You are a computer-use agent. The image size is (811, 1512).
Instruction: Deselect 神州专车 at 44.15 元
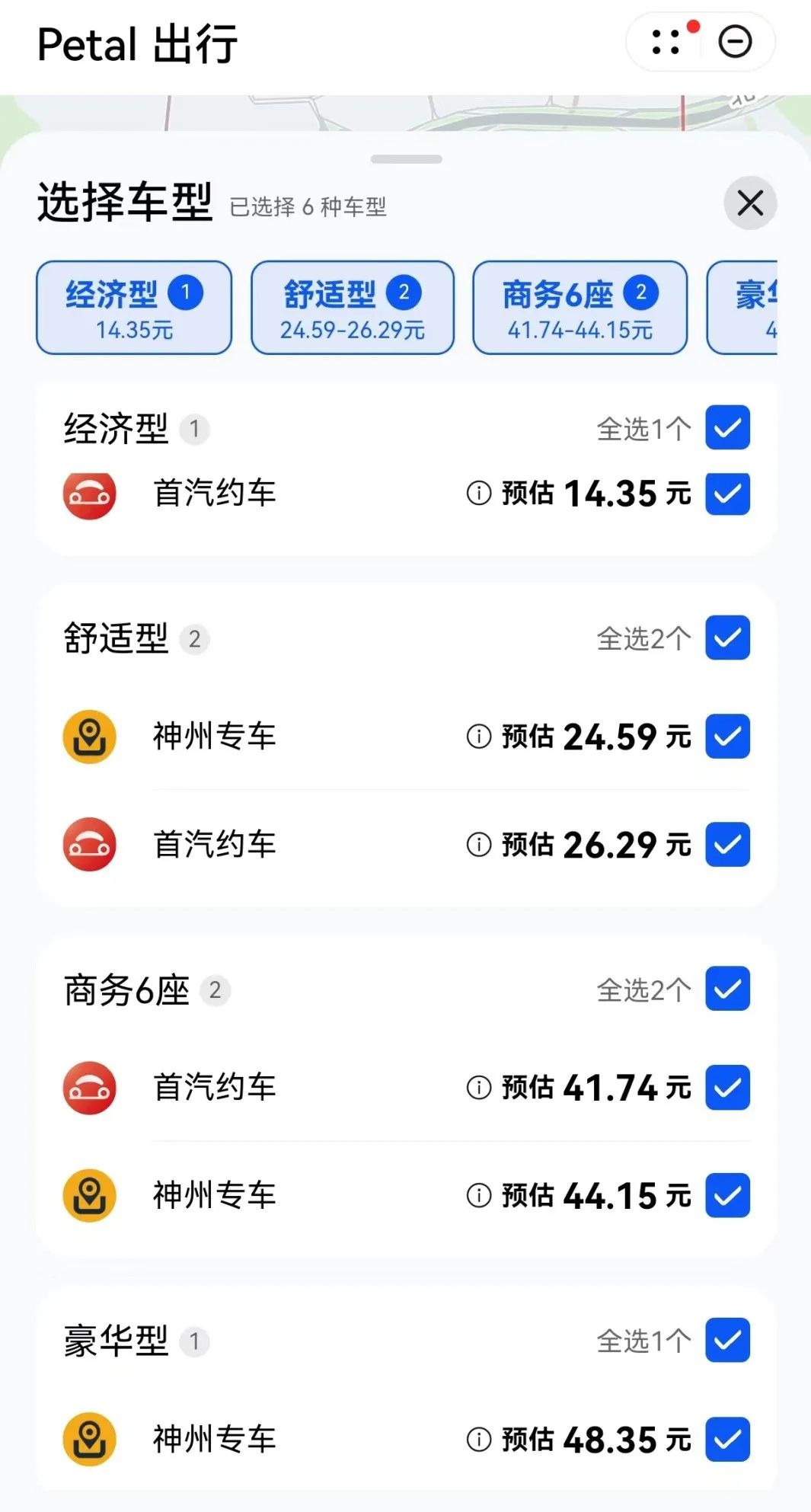click(727, 1196)
